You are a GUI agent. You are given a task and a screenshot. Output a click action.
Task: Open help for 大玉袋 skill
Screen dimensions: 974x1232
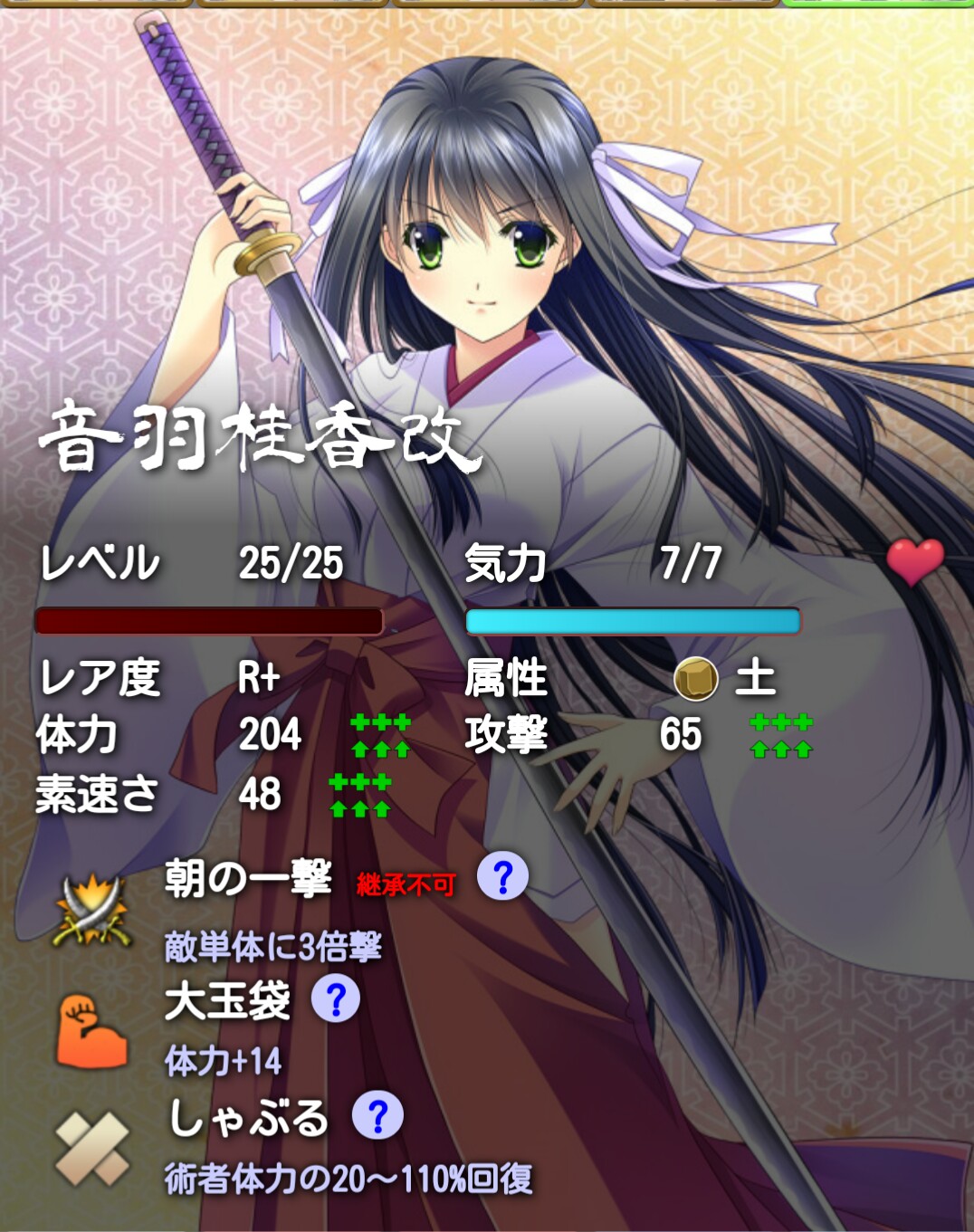[336, 999]
